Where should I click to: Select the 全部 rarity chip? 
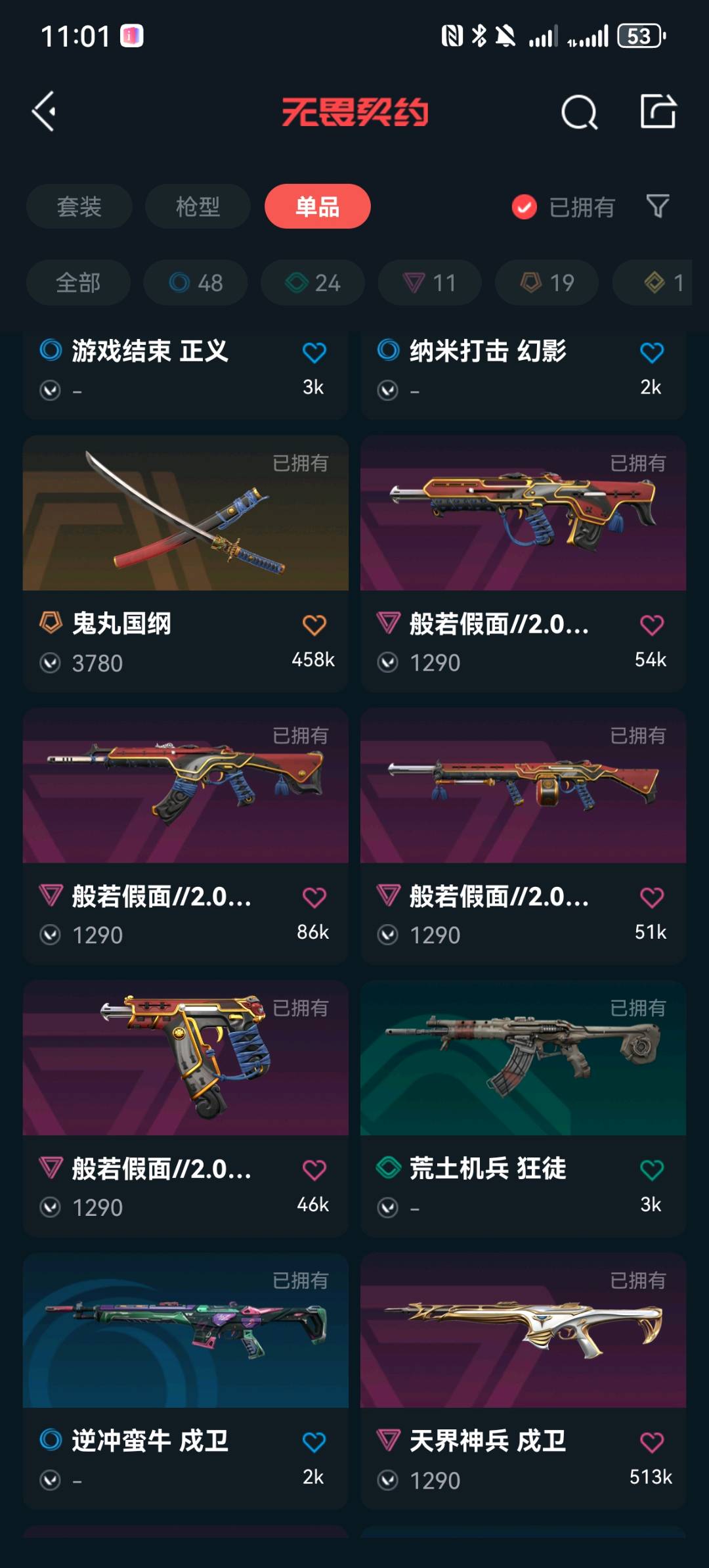pos(78,283)
